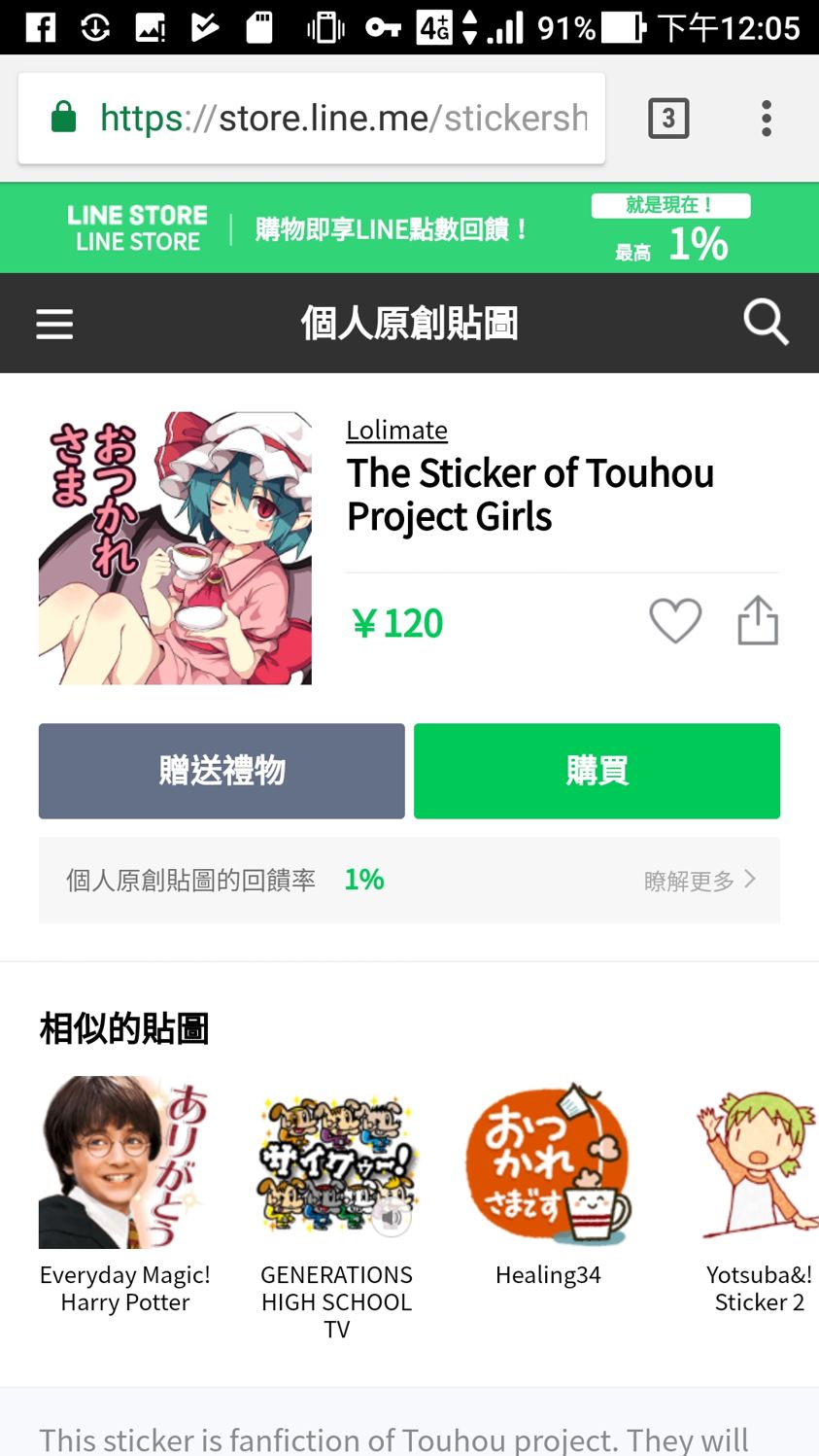View the main sticker preview image
The width and height of the screenshot is (819, 1456).
(175, 548)
